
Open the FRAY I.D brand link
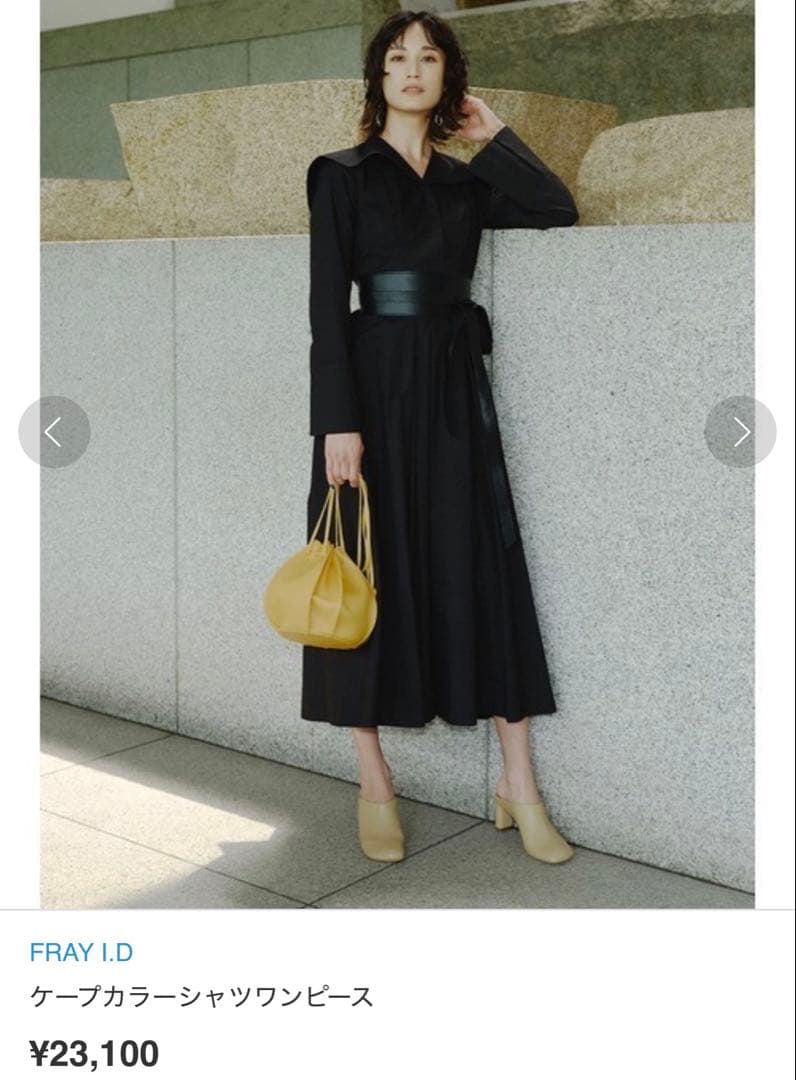click(81, 952)
